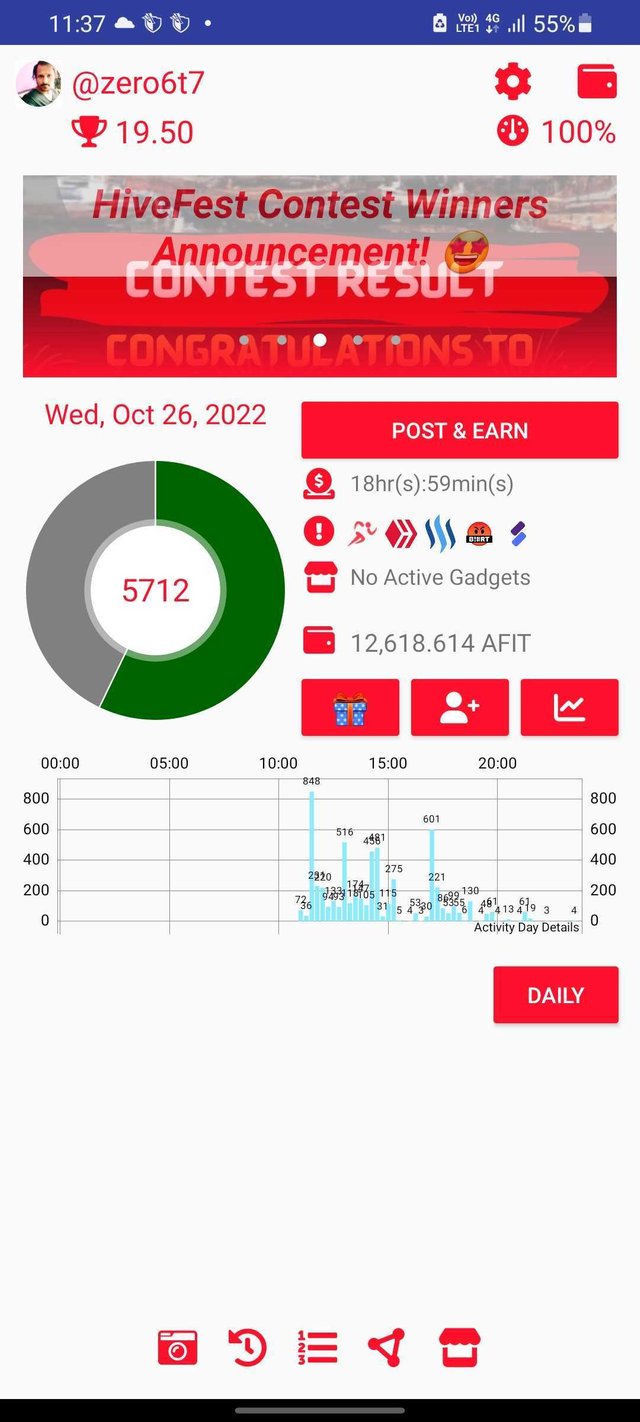Open the line chart stats button
640x1422 pixels.
570,708
